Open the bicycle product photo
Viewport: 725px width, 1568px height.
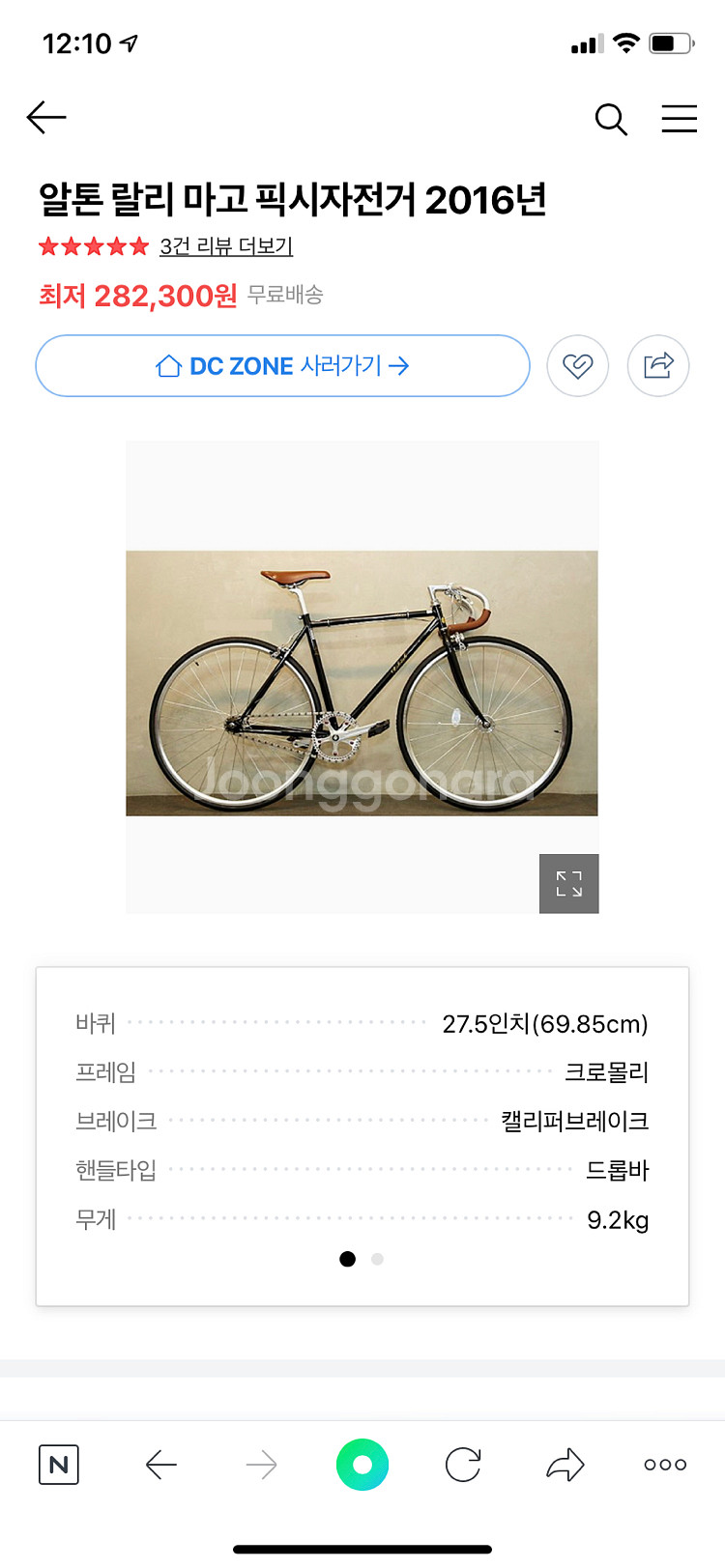coord(362,683)
